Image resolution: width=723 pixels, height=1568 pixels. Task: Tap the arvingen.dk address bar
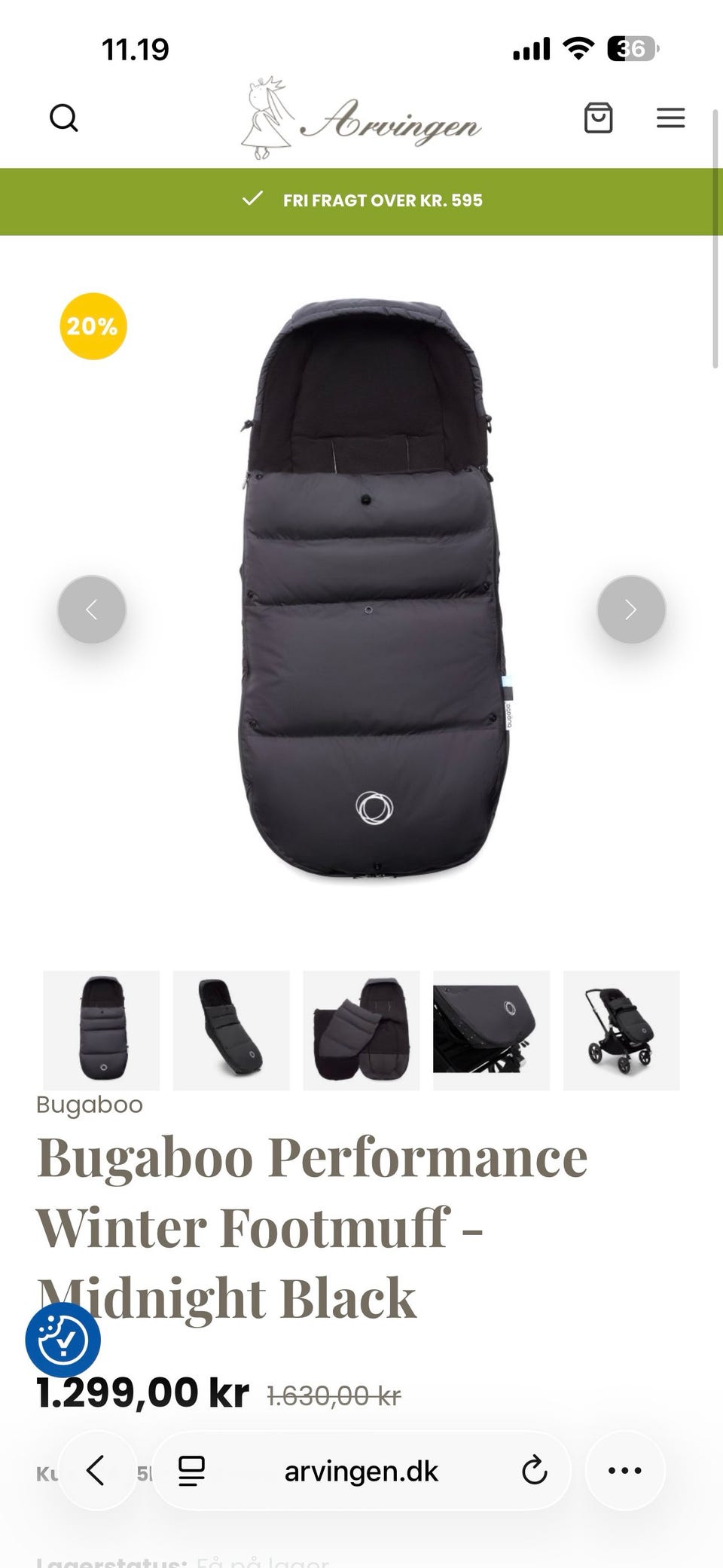(361, 1470)
